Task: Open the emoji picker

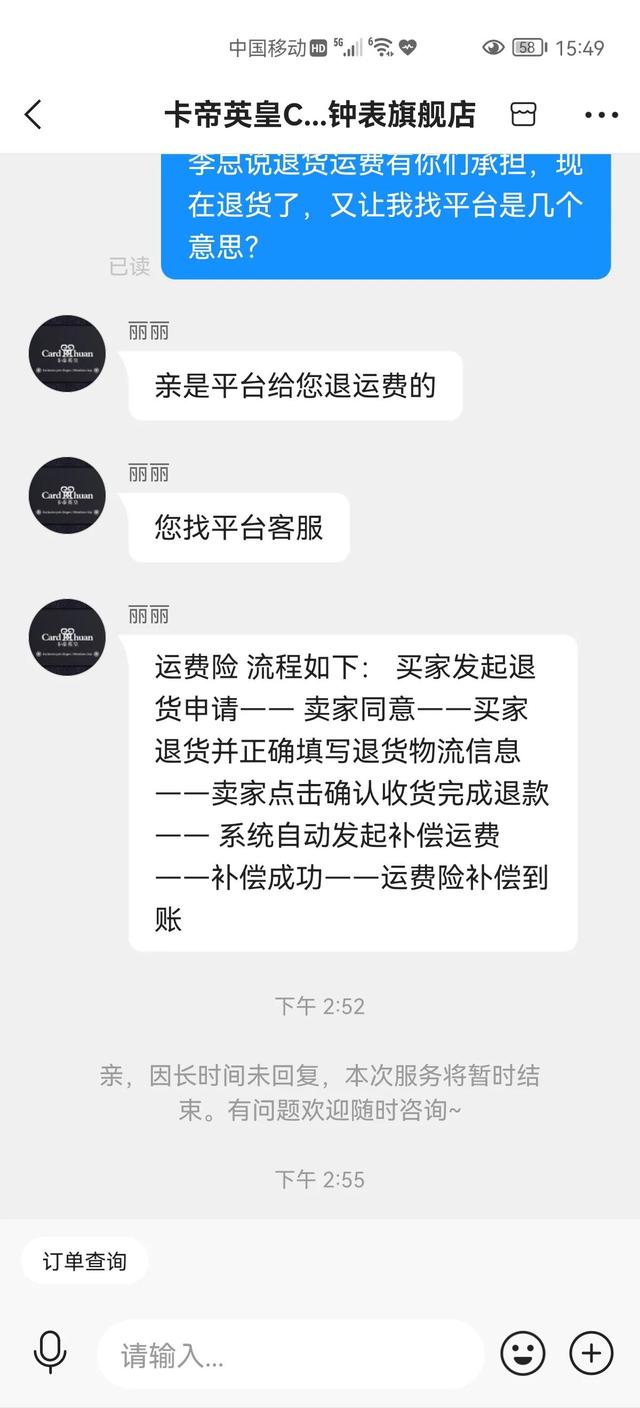Action: click(522, 1354)
